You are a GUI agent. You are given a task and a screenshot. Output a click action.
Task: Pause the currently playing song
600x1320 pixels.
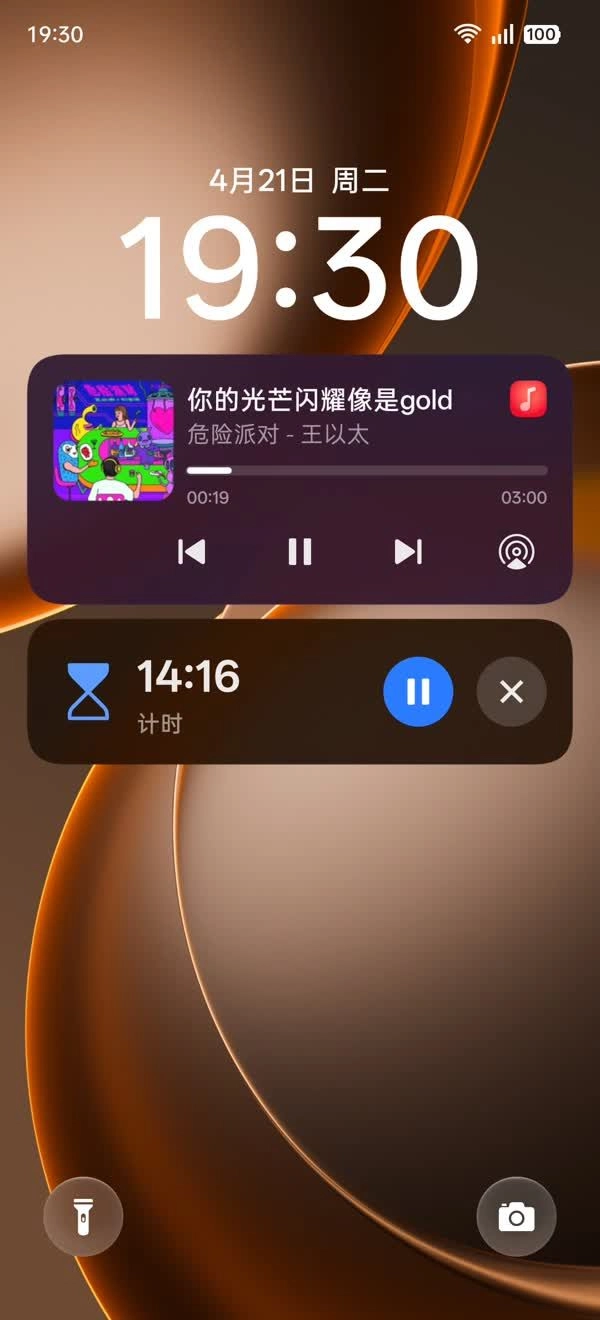tap(300, 552)
